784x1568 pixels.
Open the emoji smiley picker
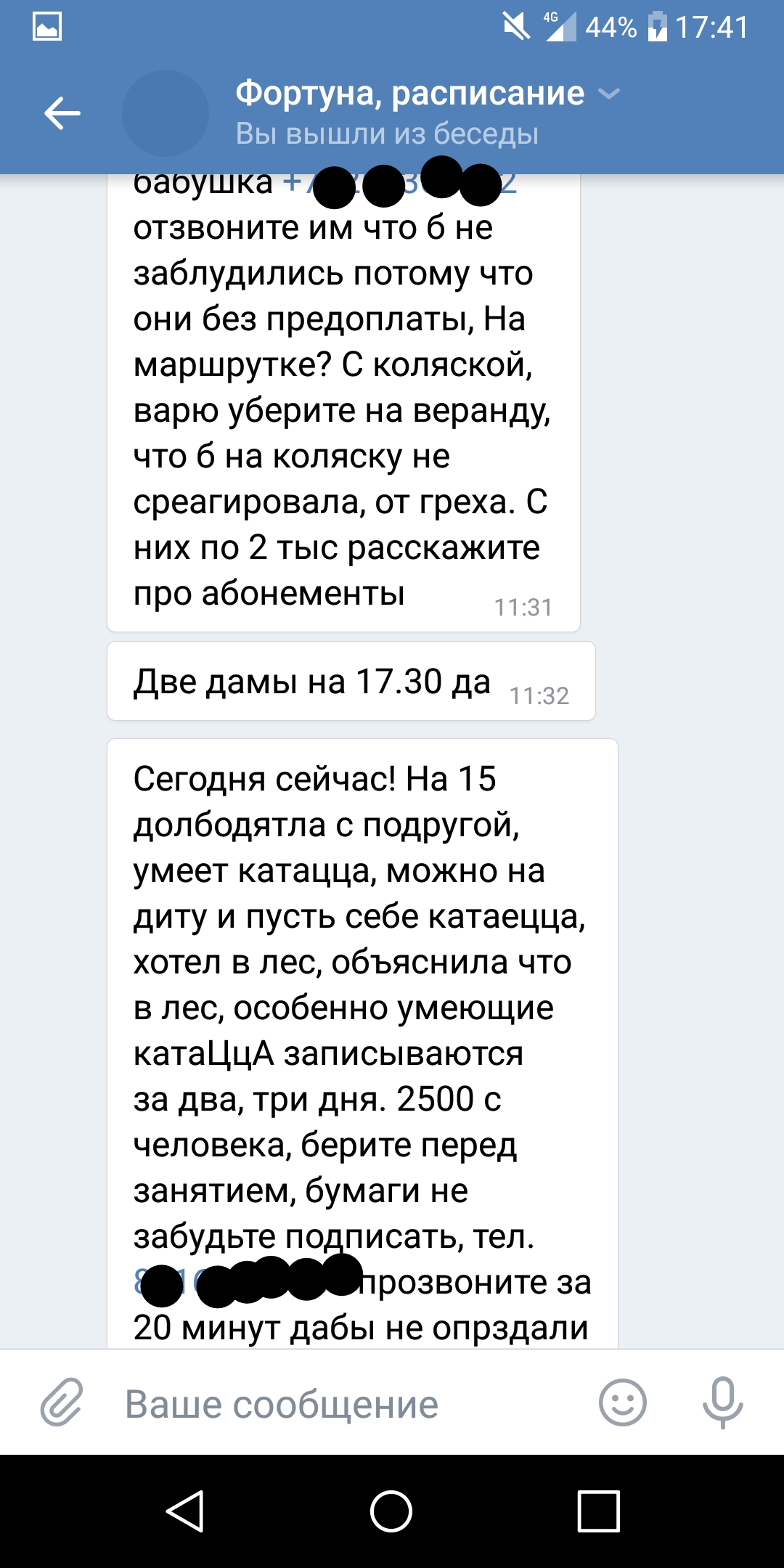(x=622, y=1402)
